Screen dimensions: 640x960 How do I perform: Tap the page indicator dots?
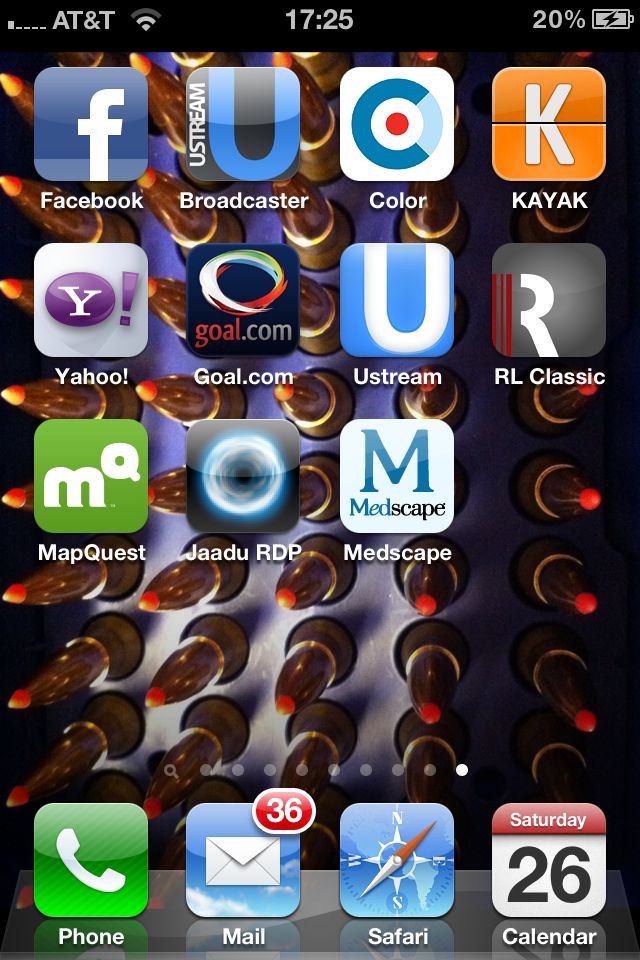click(318, 770)
